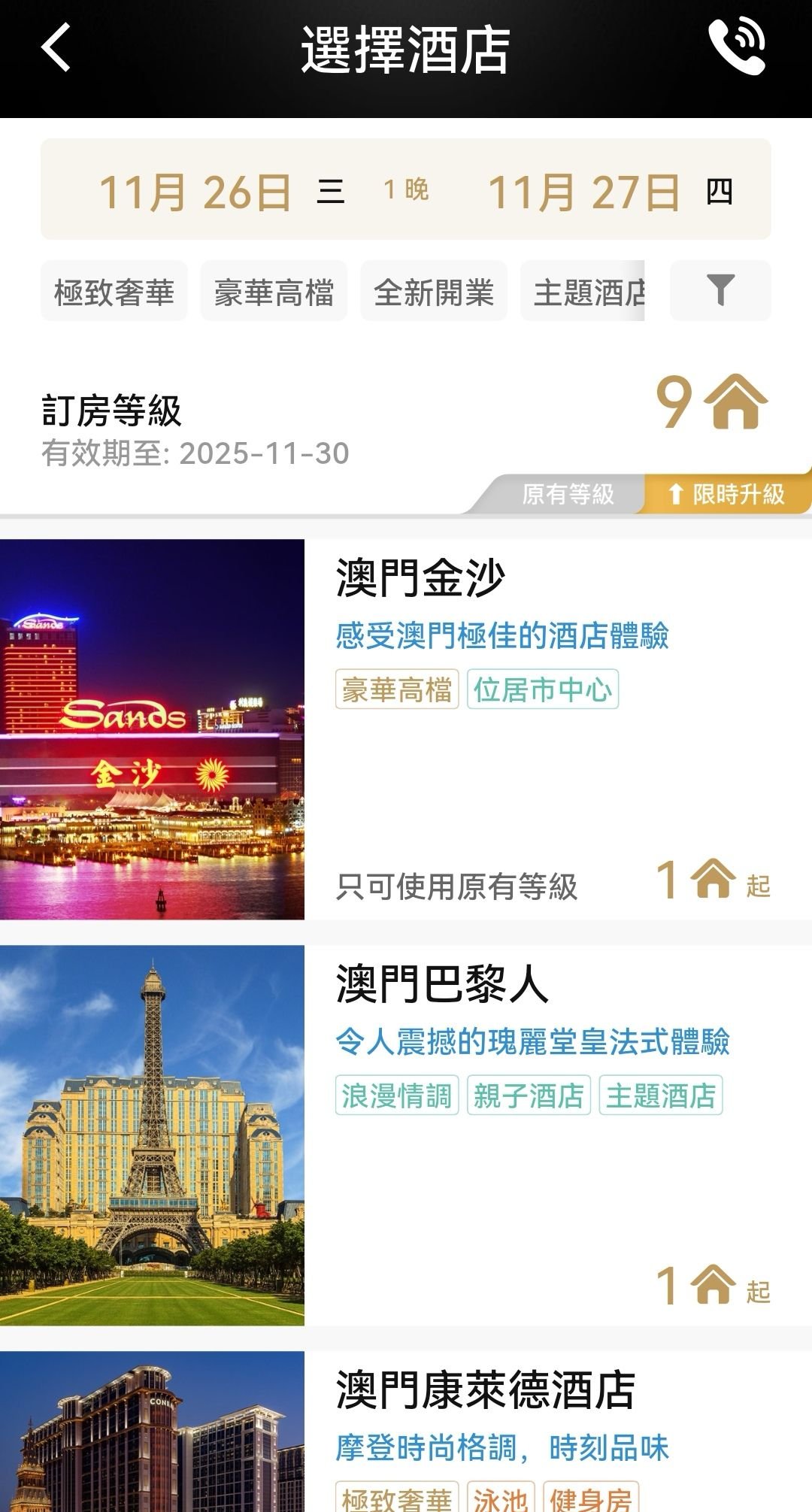Go back from hotel selection
Viewport: 812px width, 1512px height.
(x=56, y=48)
